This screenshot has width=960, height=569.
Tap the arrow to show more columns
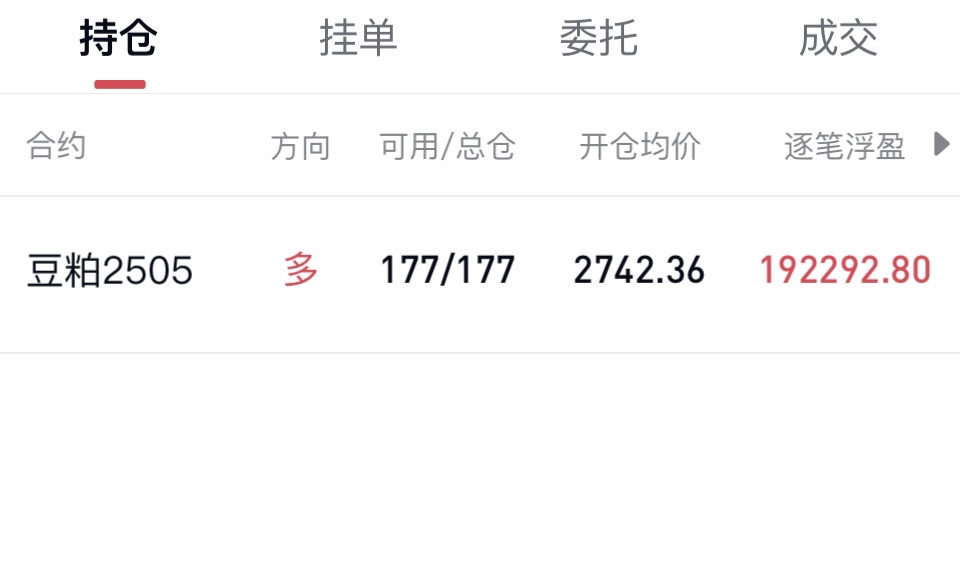(941, 145)
